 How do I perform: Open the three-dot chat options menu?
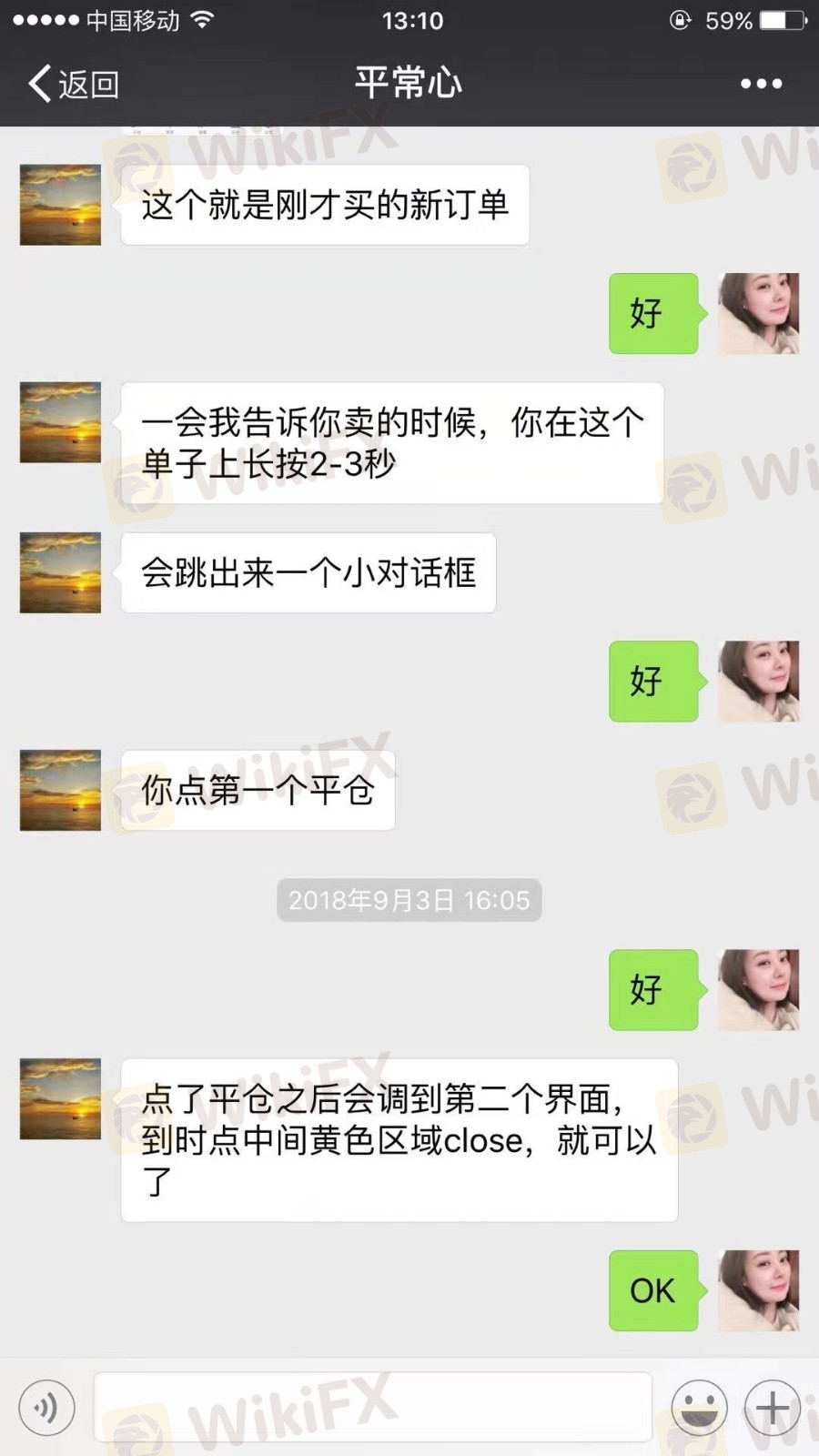761,84
